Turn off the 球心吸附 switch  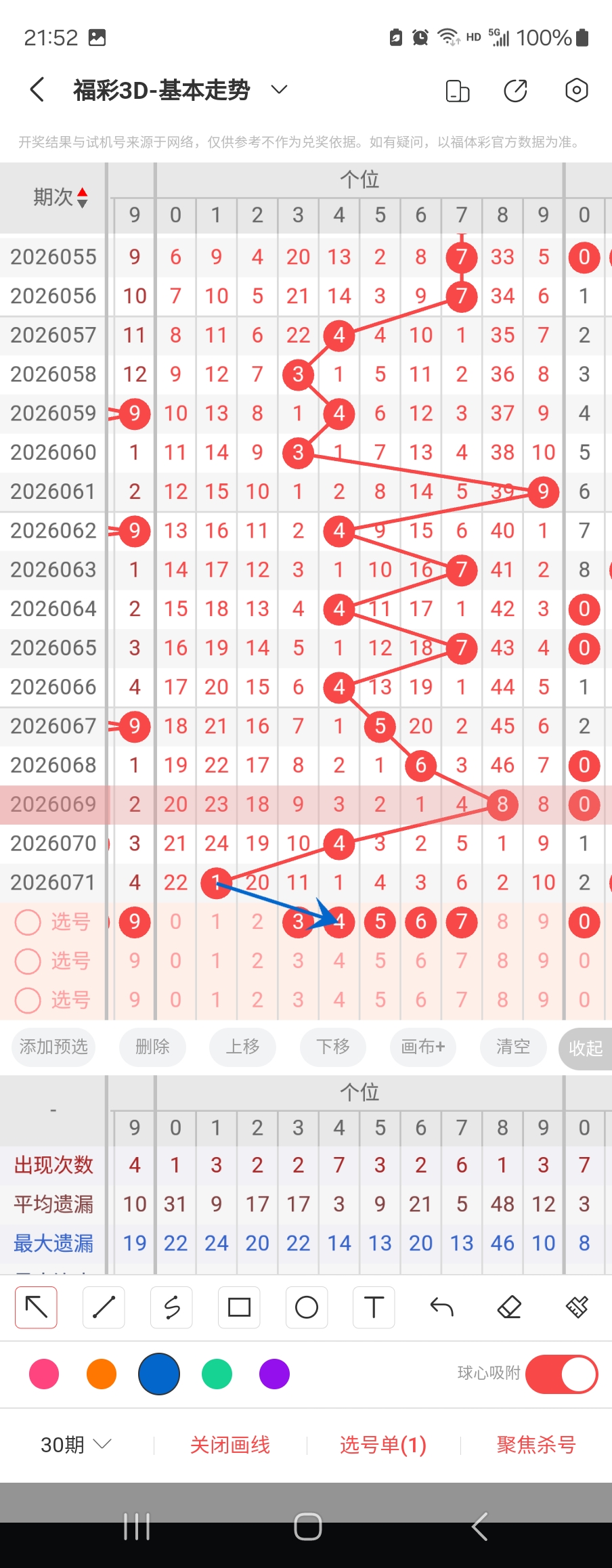click(561, 1374)
